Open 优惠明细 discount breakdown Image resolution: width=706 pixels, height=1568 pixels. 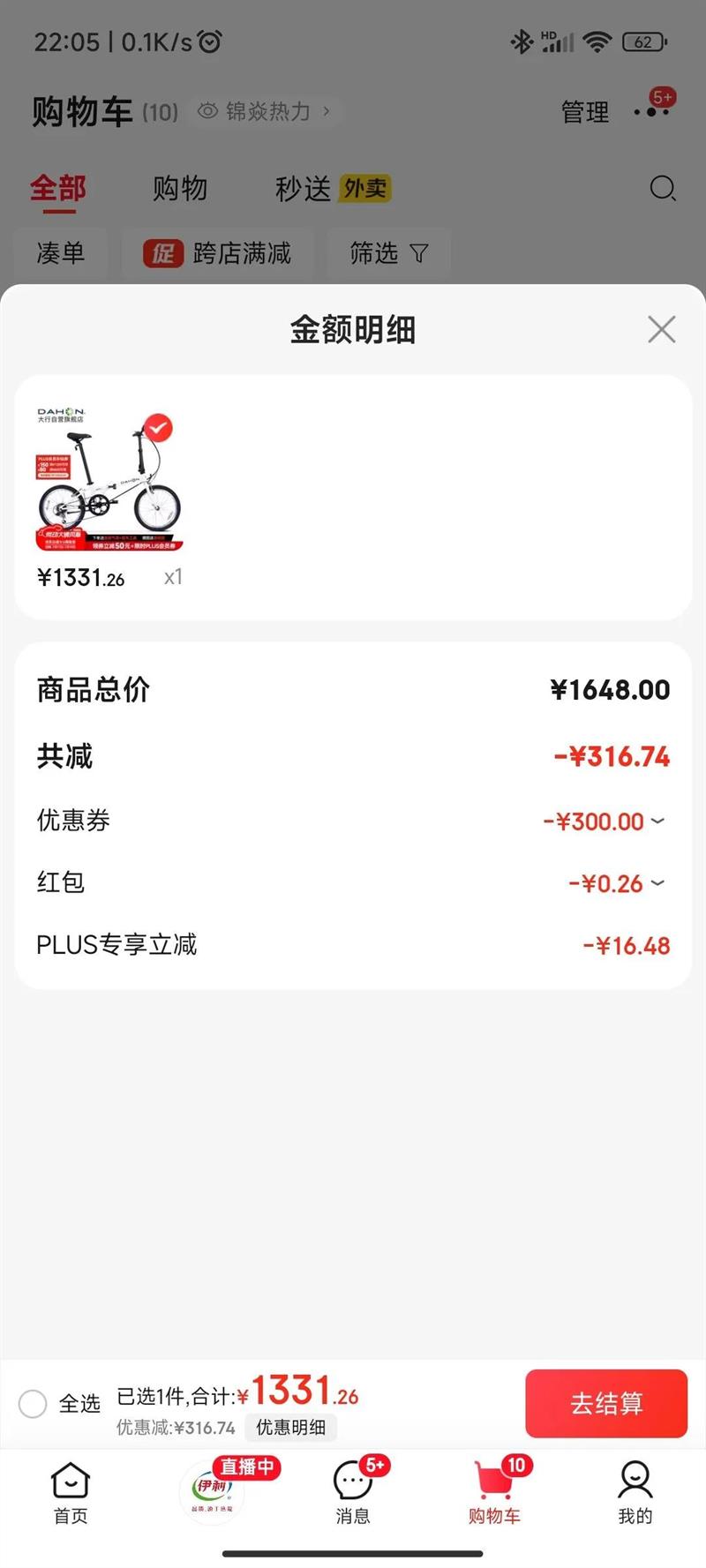[290, 1427]
